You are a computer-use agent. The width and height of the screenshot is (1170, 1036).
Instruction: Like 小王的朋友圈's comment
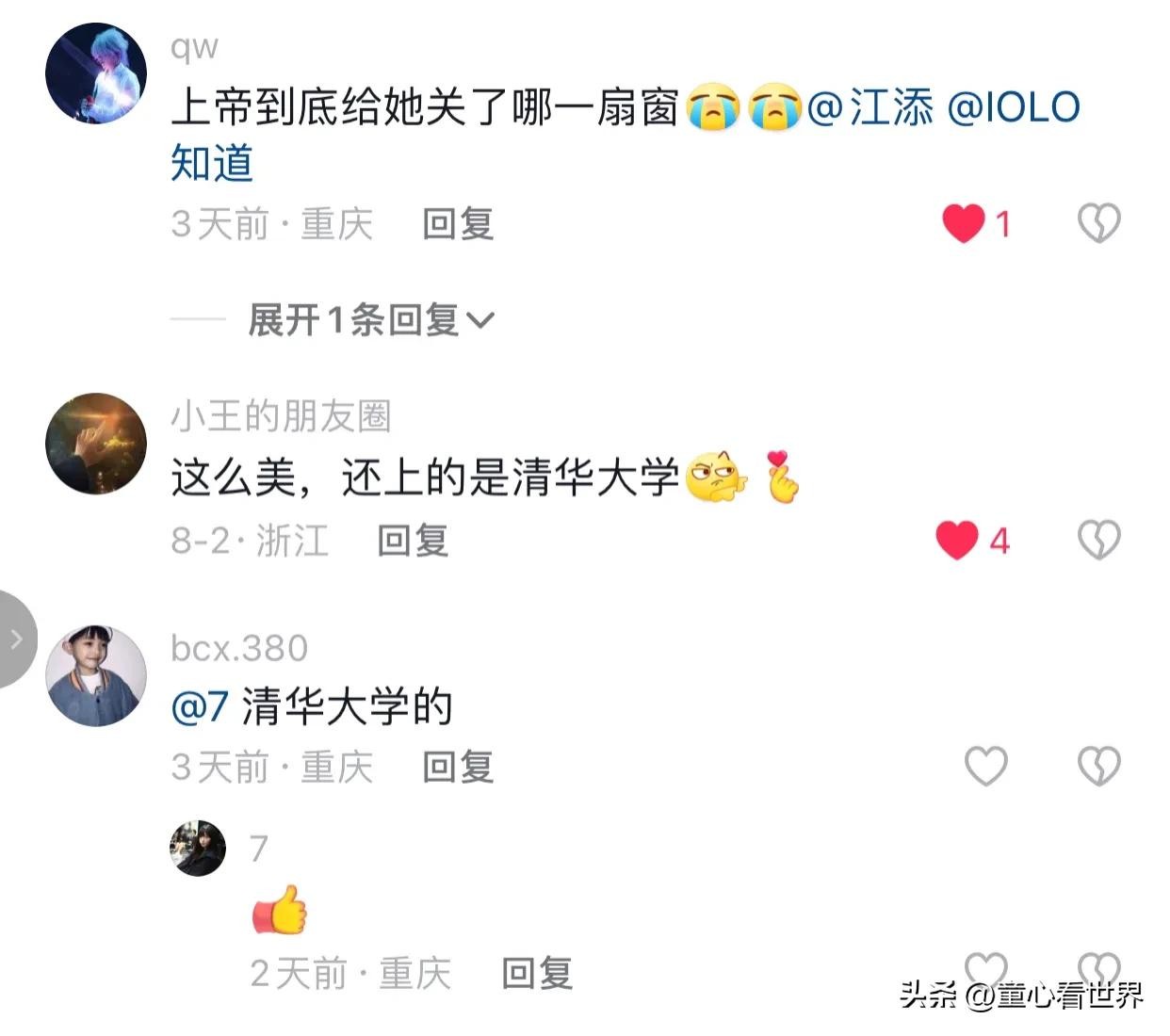click(x=957, y=541)
